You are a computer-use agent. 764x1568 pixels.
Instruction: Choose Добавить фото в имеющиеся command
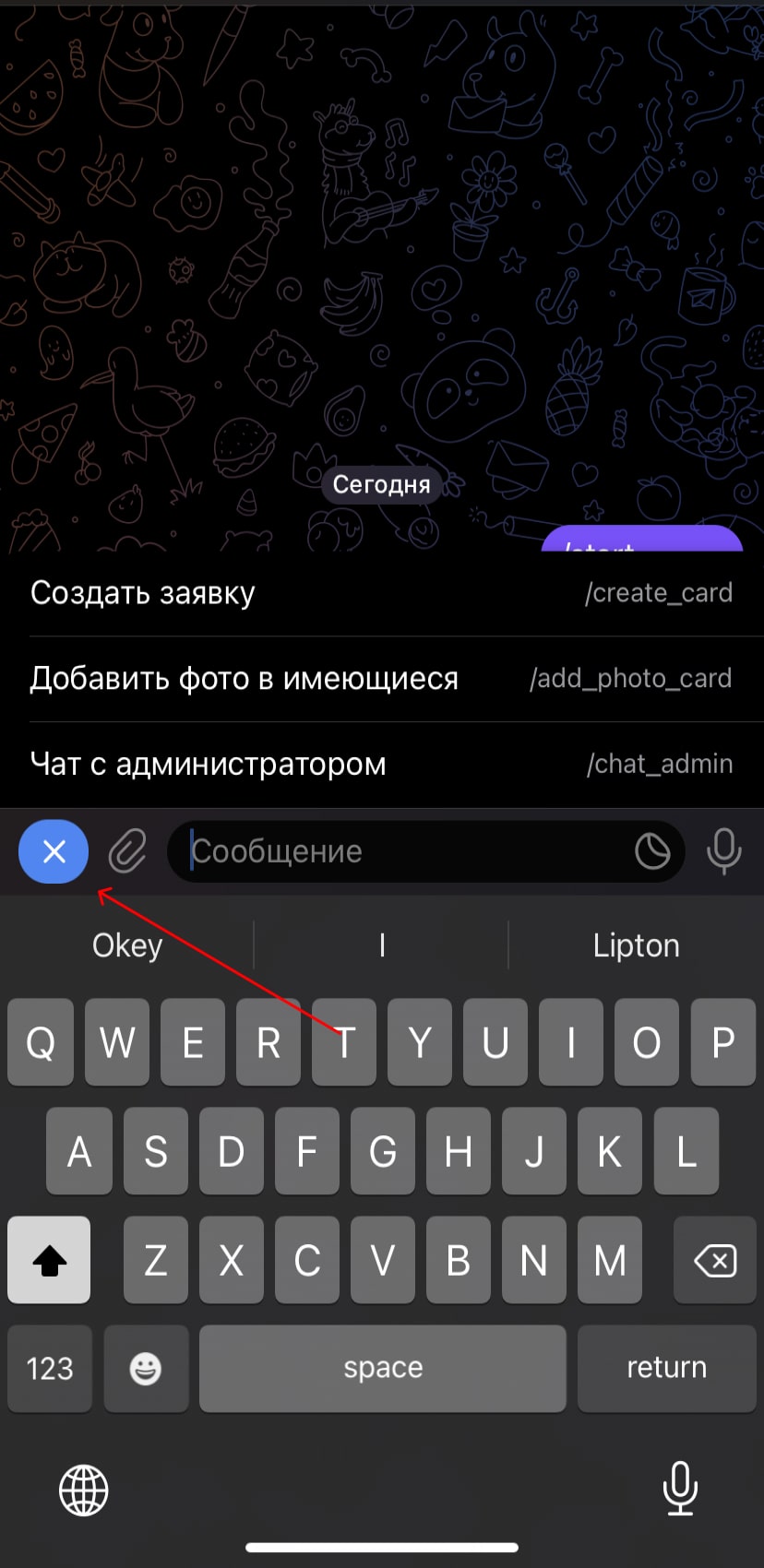(382, 679)
